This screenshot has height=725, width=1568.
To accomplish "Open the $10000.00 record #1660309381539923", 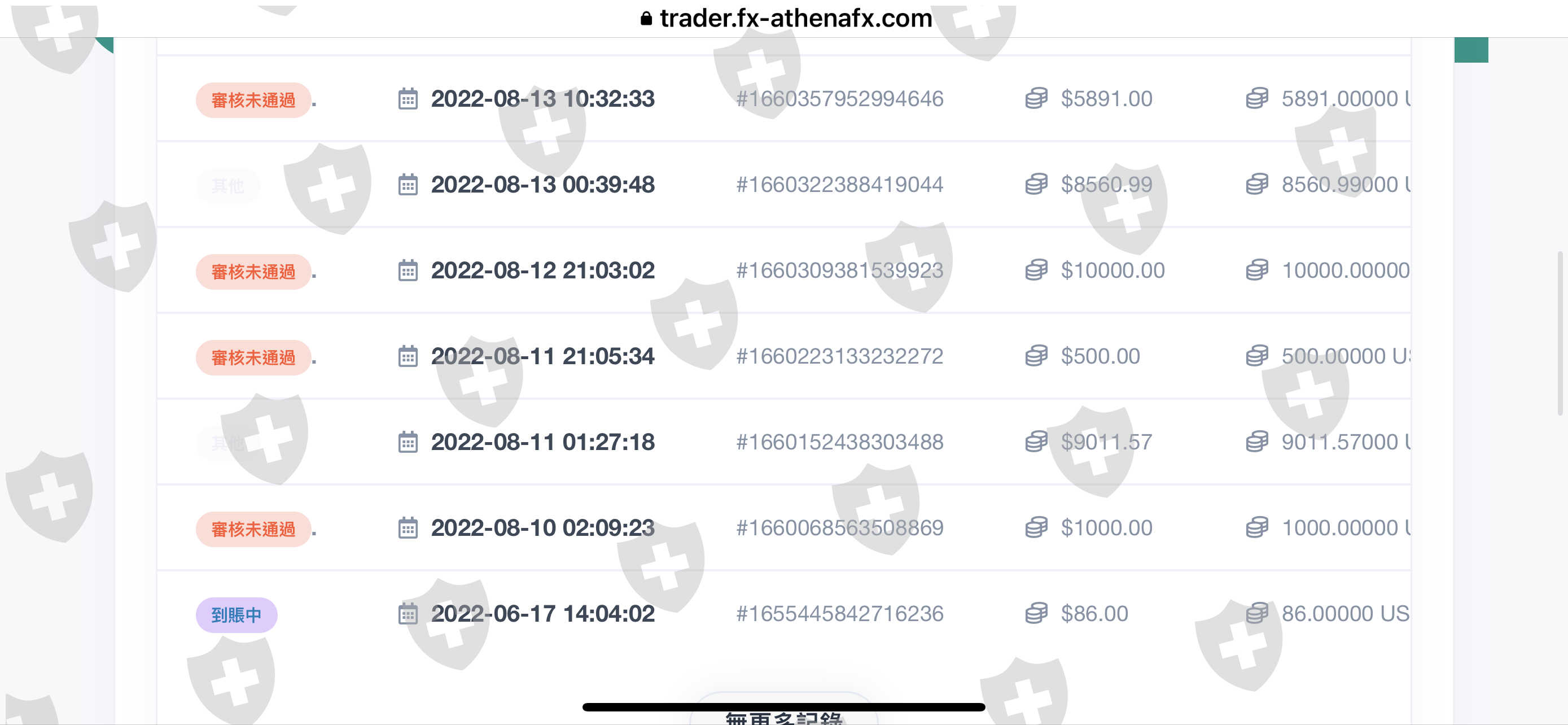I will (x=783, y=270).
